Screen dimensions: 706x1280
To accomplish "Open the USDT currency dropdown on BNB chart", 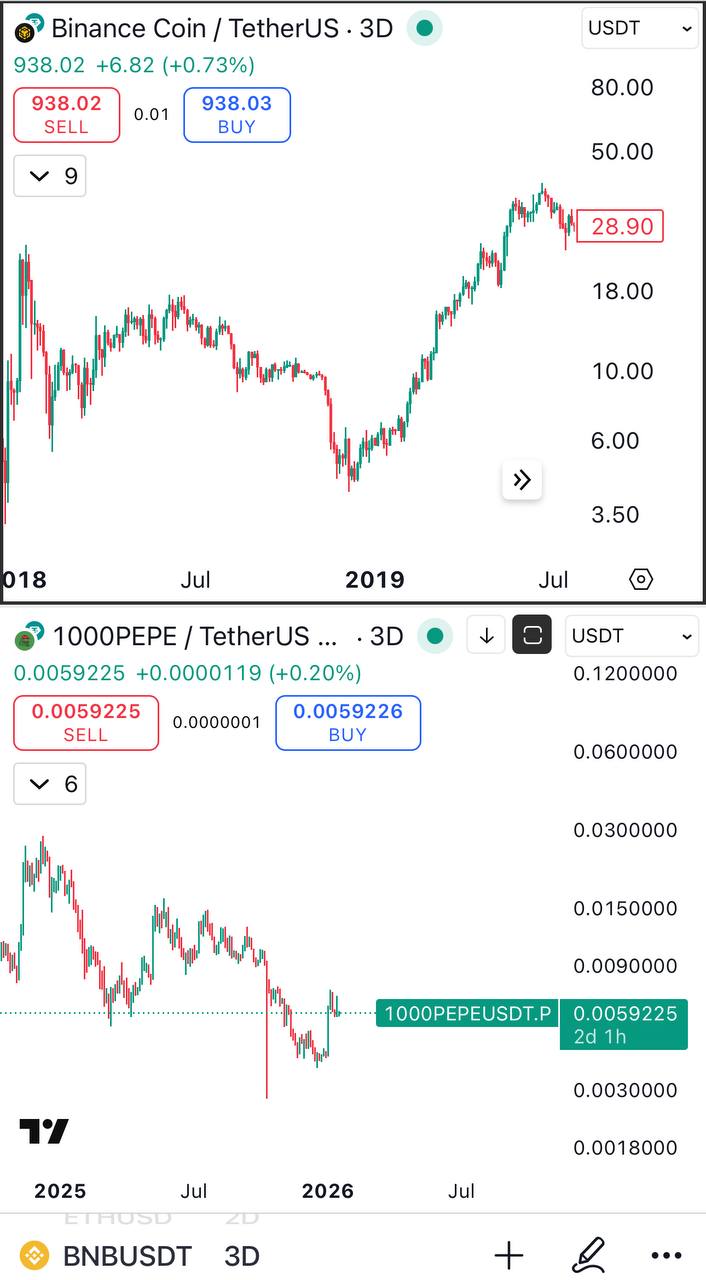I will pyautogui.click(x=640, y=29).
